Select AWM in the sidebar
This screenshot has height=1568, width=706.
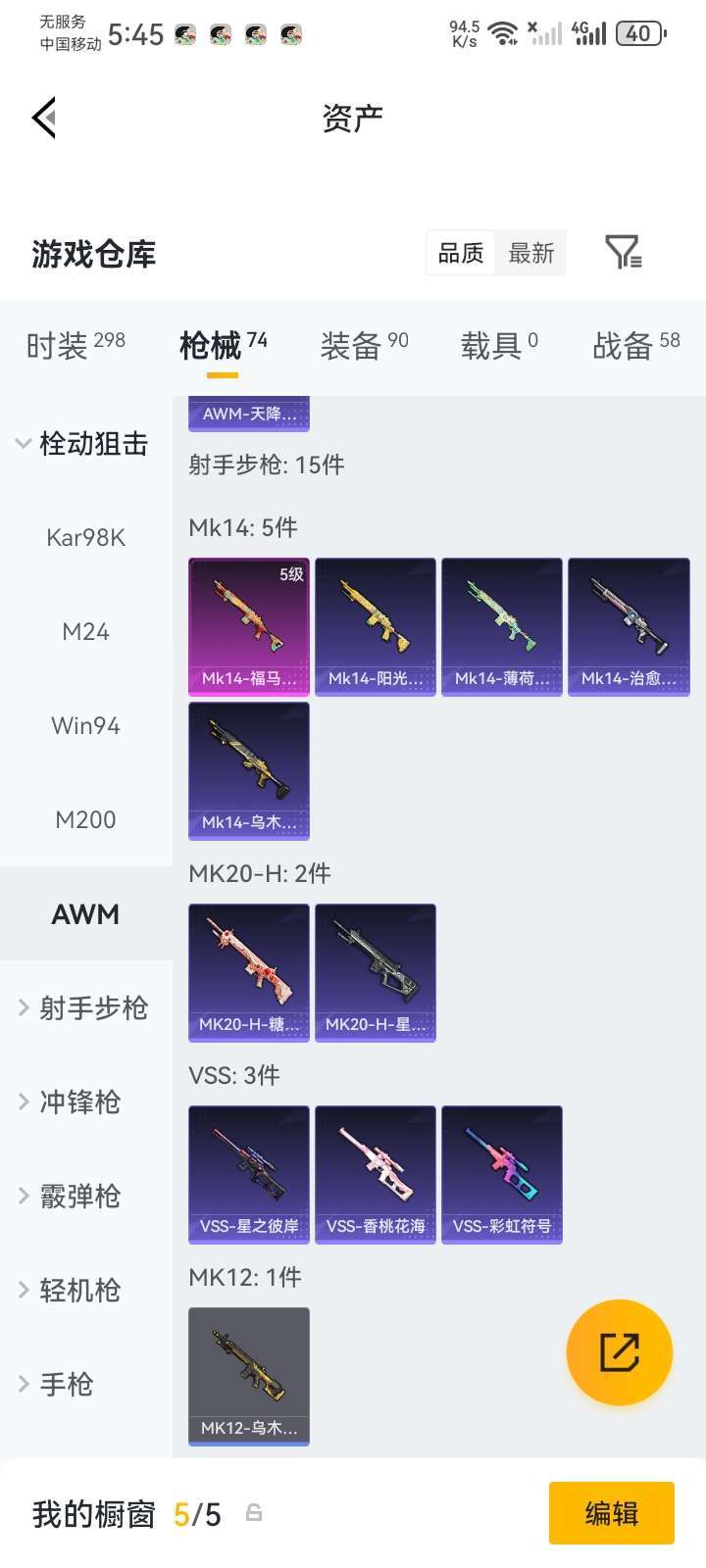(x=85, y=913)
